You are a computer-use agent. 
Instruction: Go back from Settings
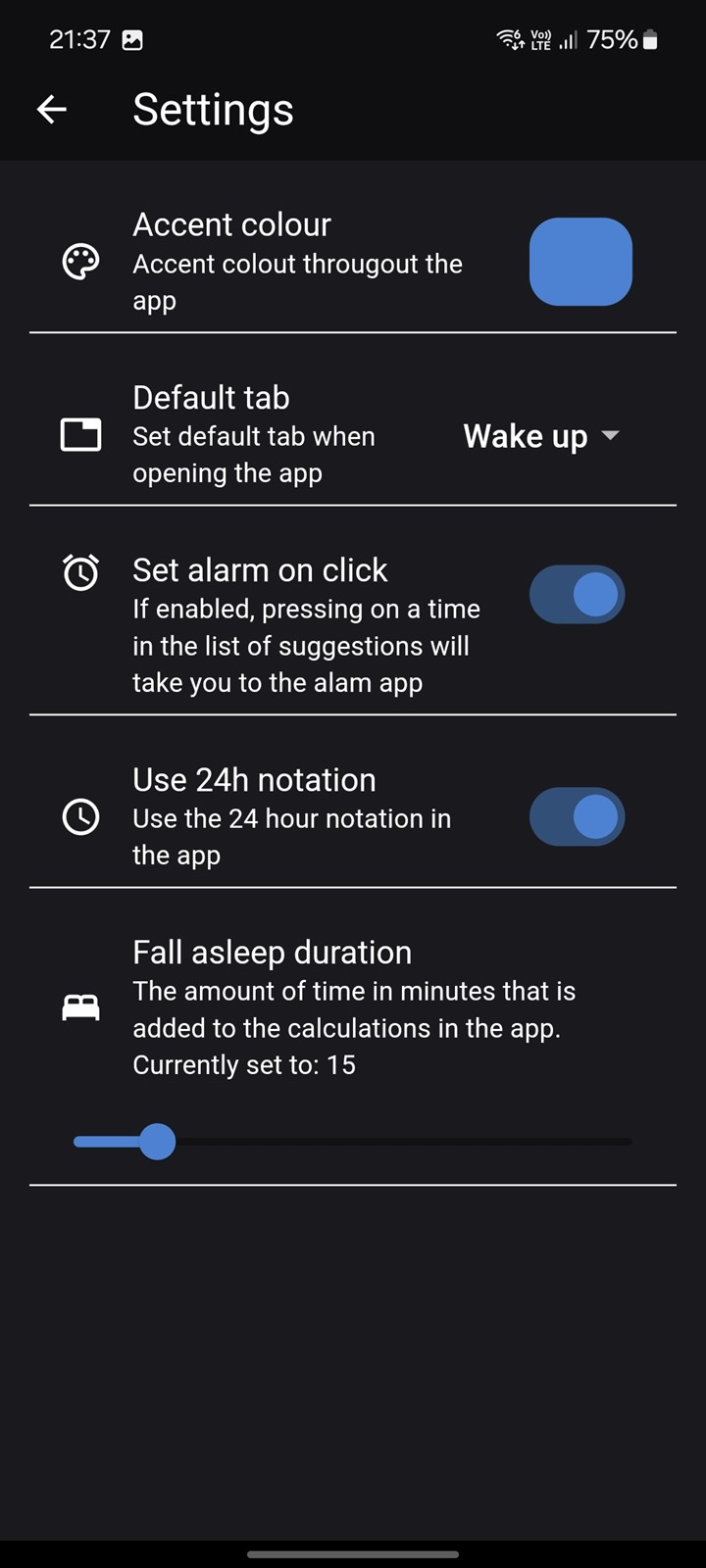tap(52, 109)
